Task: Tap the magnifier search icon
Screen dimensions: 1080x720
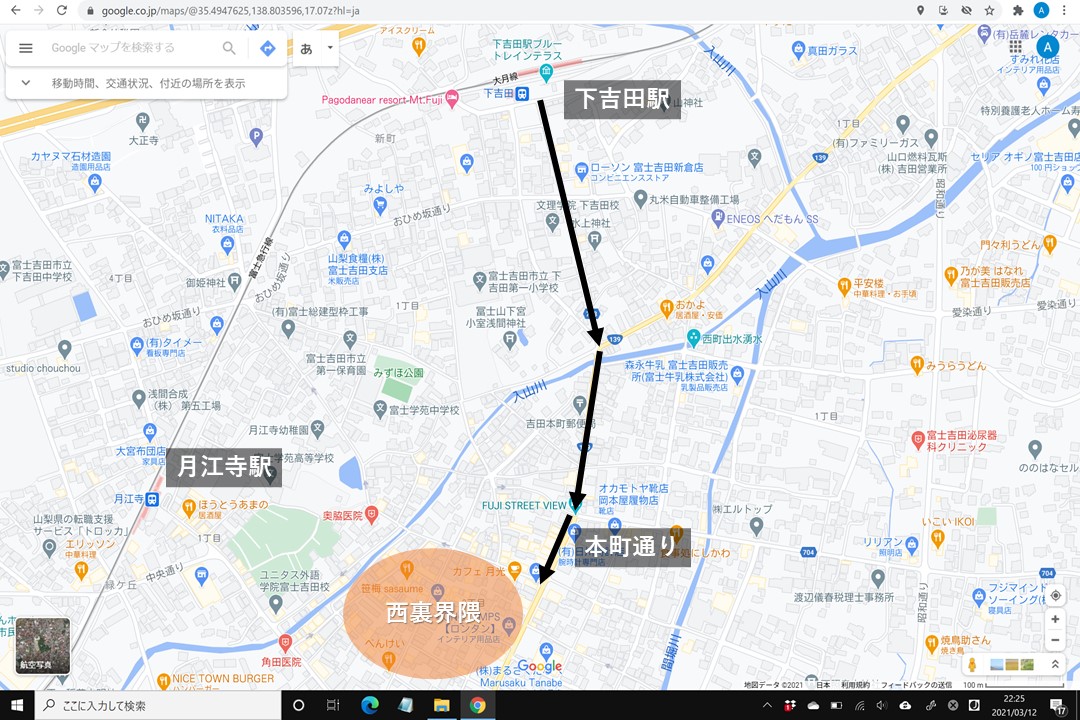Action: click(229, 48)
